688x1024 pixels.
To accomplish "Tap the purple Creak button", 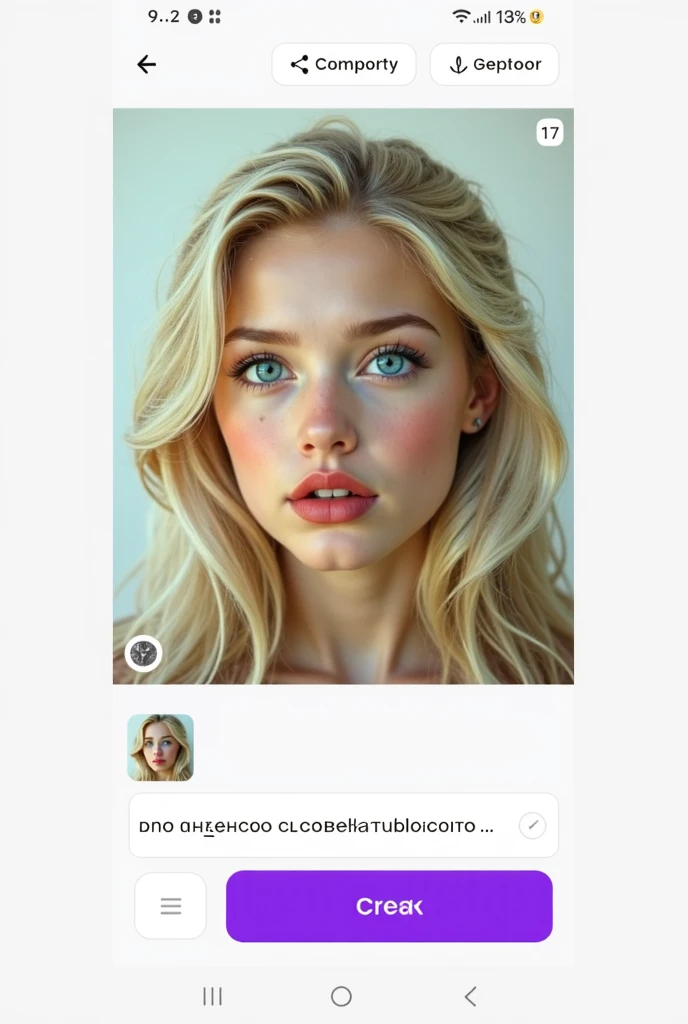I will point(389,906).
